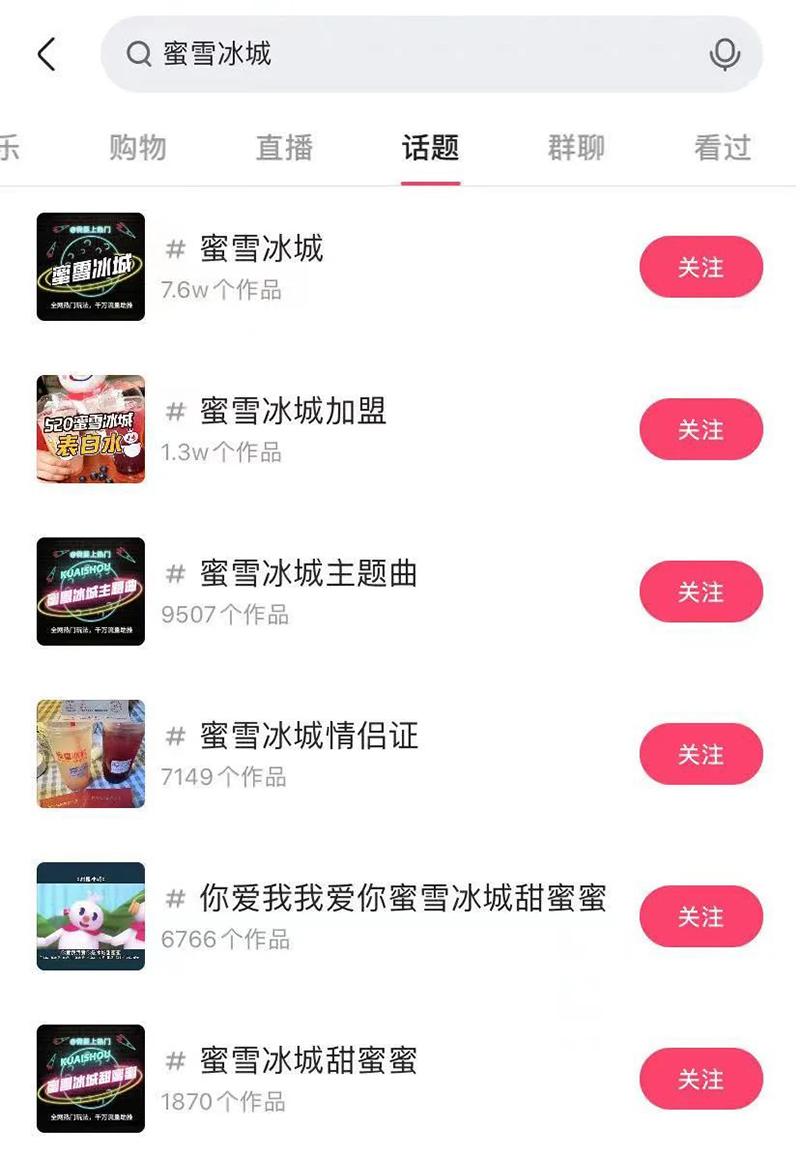View the #蜜雪冰城情侣证 topic
Viewport: 800px width, 1157px height.
click(308, 736)
